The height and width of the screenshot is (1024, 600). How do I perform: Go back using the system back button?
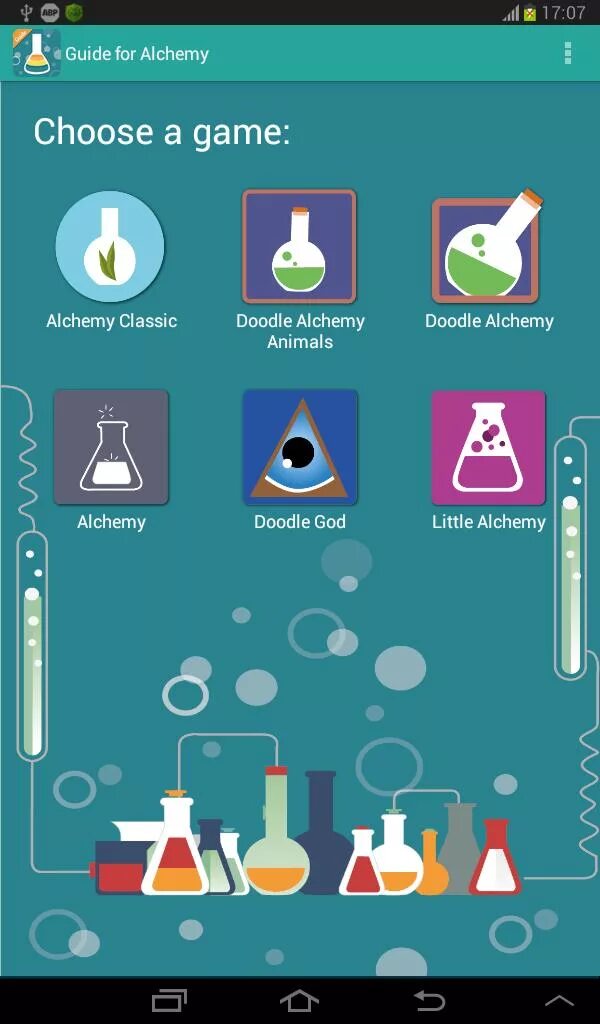tap(429, 999)
